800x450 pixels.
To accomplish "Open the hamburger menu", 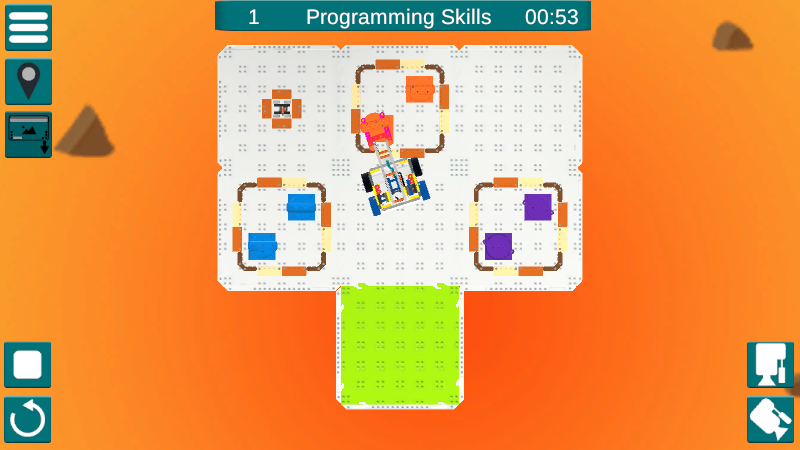I will [x=28, y=27].
